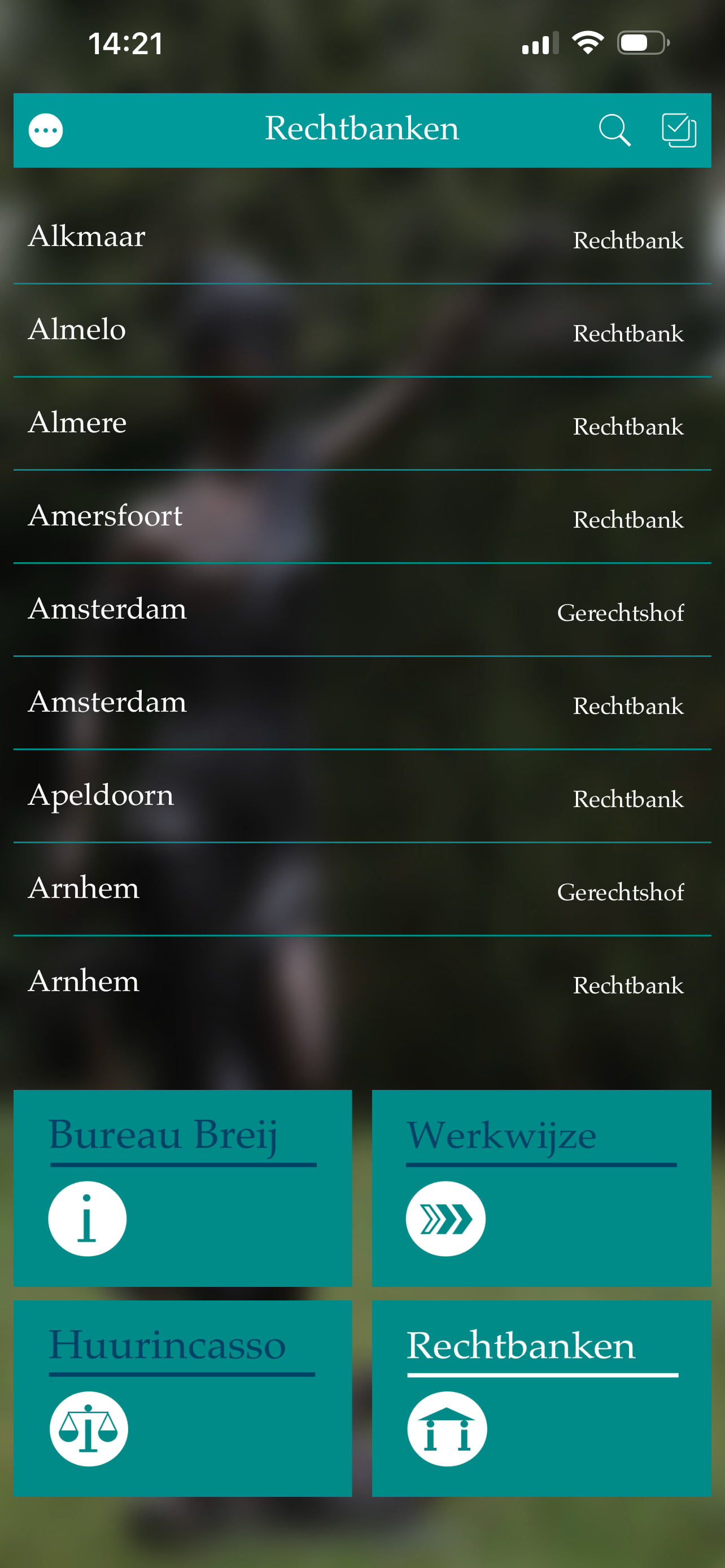Select the Bureau Breij tile
Image resolution: width=725 pixels, height=1568 pixels.
(x=182, y=1187)
